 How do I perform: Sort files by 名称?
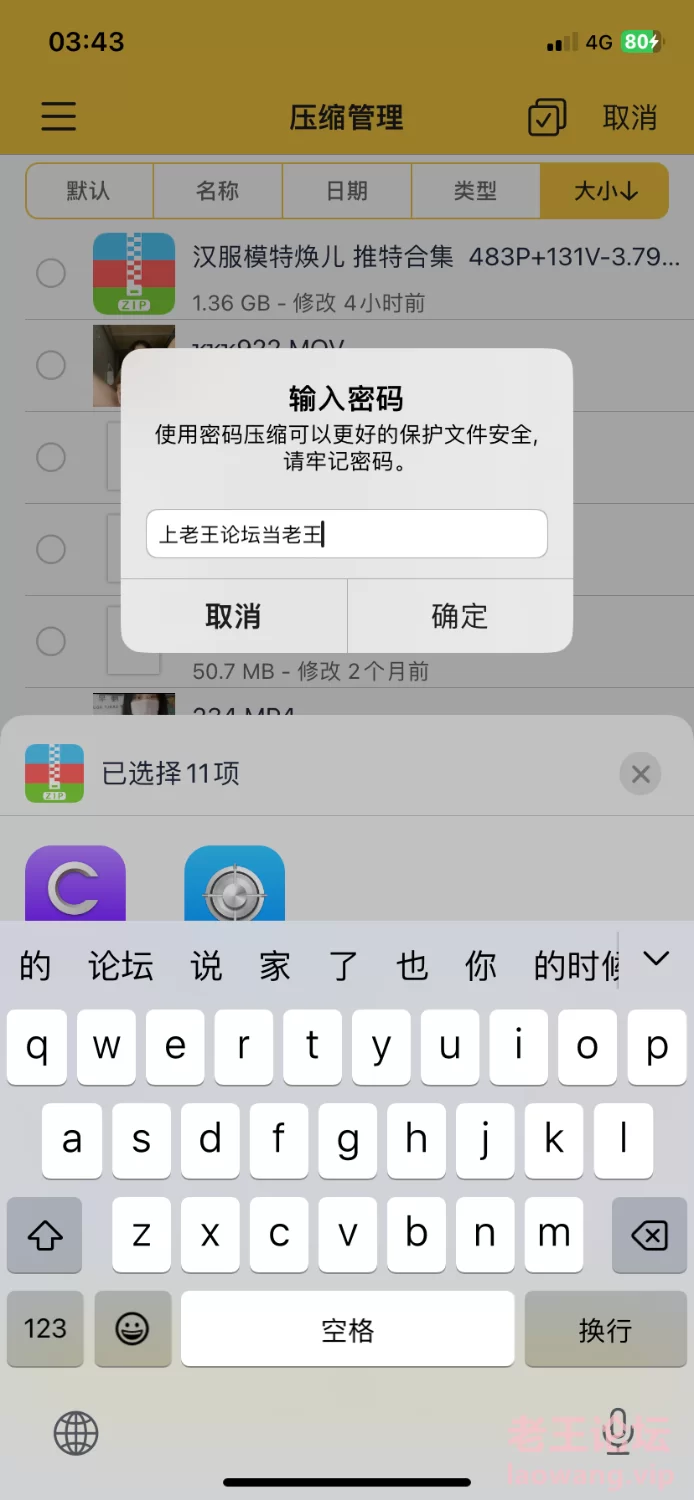pos(218,191)
